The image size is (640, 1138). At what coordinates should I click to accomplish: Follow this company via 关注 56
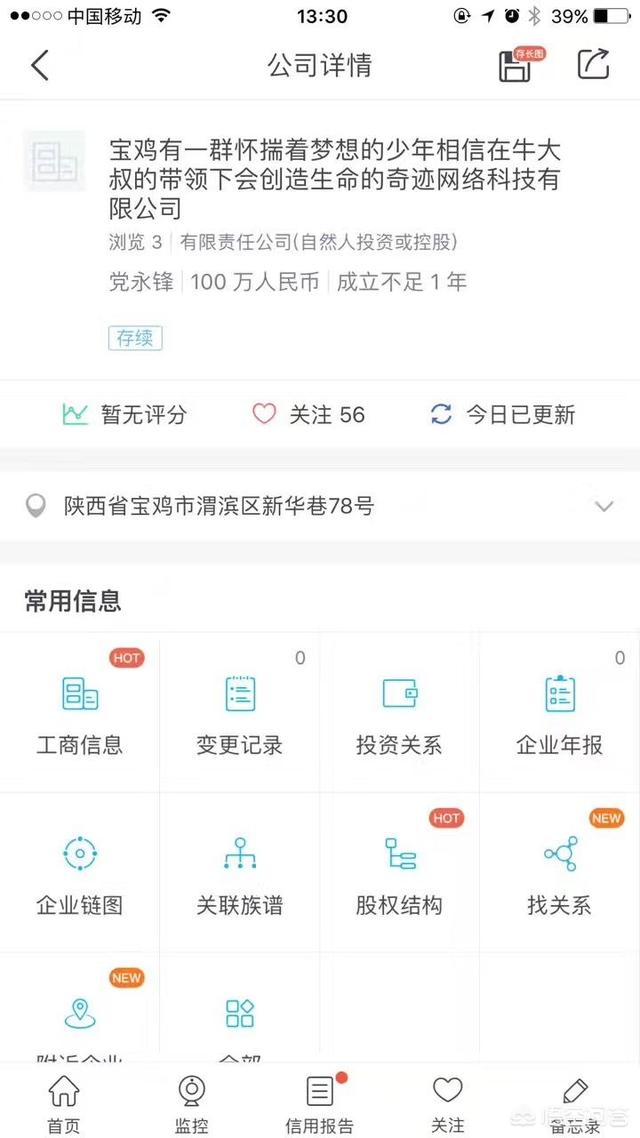click(x=308, y=414)
